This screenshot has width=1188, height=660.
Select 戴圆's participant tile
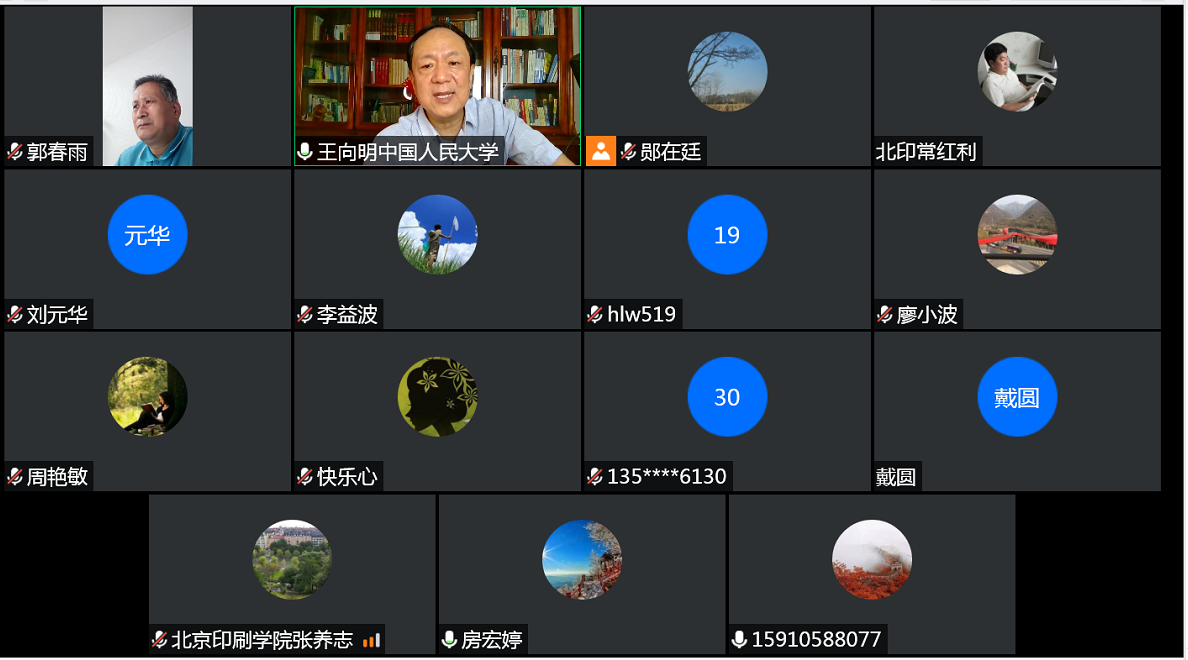1017,410
